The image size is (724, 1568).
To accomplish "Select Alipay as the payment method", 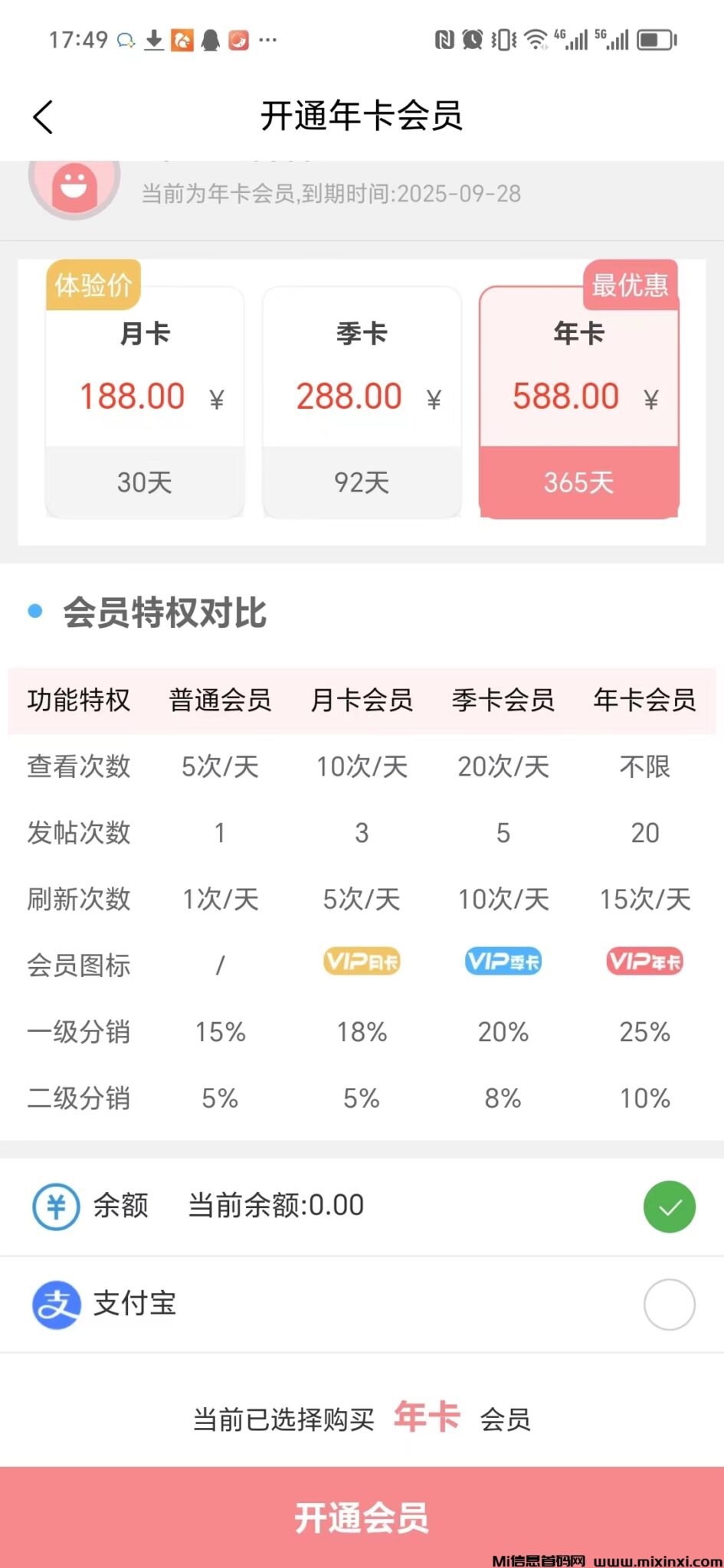I will [x=669, y=1304].
